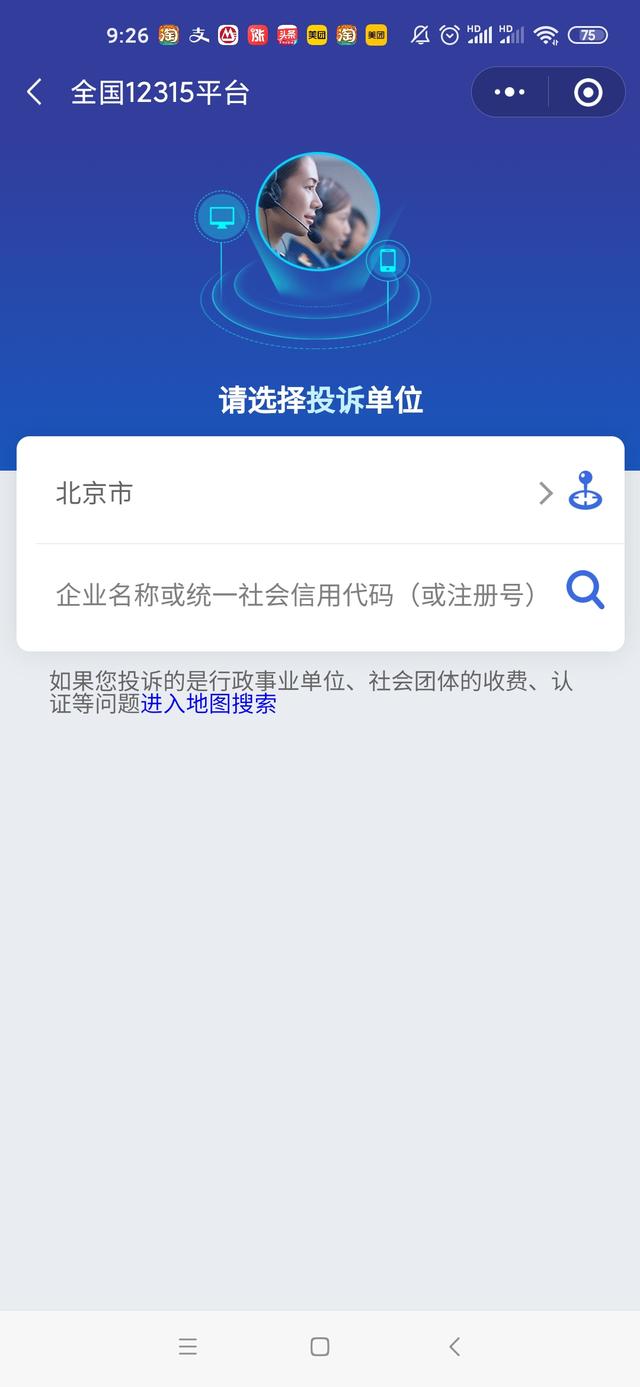This screenshot has width=640, height=1387.
Task: Tap the magnifier search icon
Action: (585, 591)
